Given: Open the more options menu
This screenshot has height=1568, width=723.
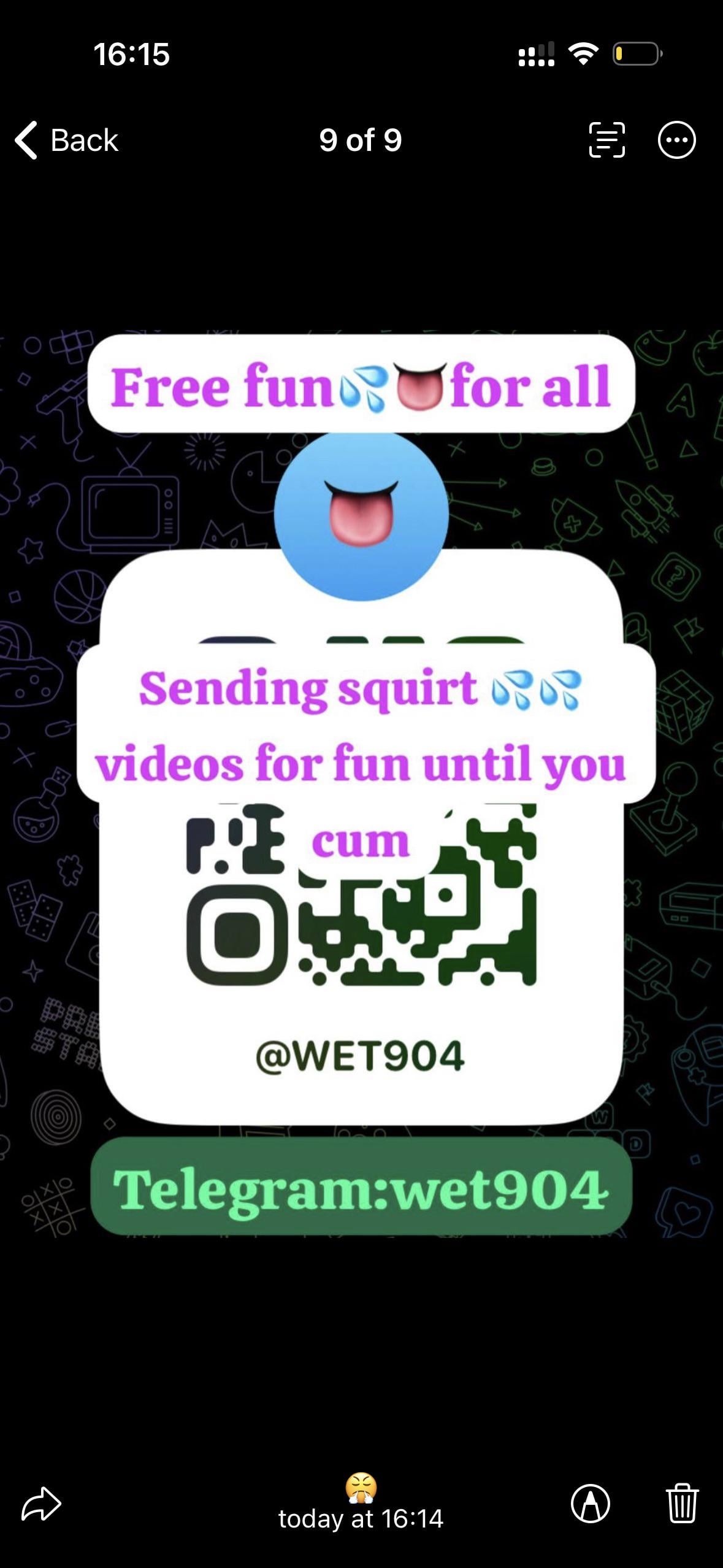Looking at the screenshot, I should [x=676, y=140].
